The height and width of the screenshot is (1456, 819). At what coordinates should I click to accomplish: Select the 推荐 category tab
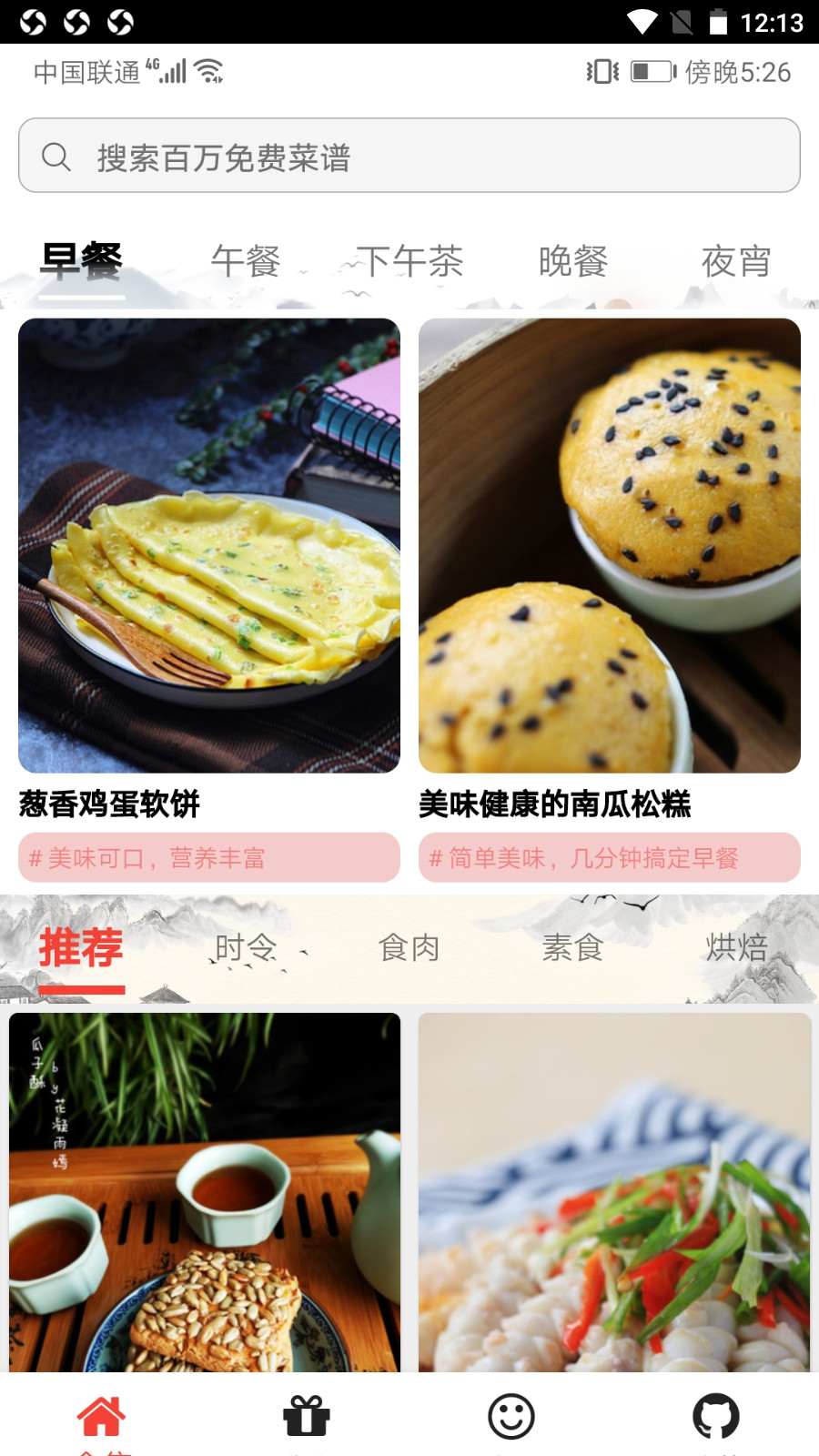click(82, 948)
